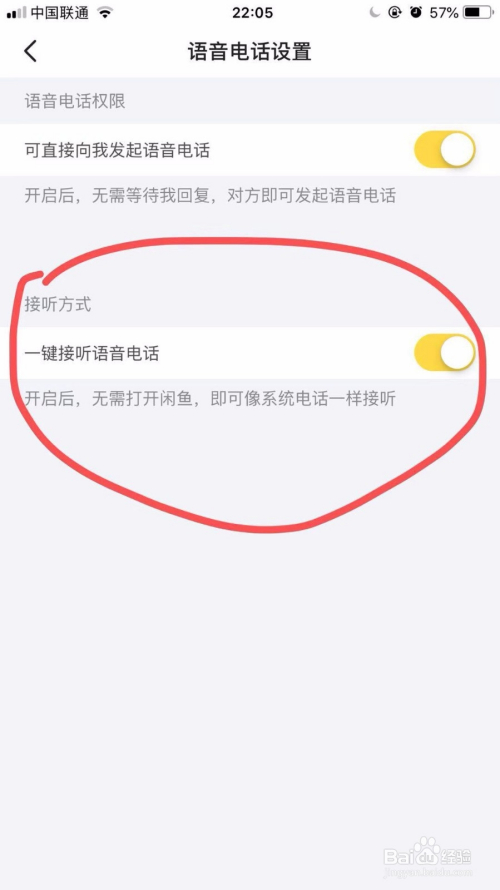
Task: Disable the 一键接听语音电话 switch
Action: [x=444, y=353]
